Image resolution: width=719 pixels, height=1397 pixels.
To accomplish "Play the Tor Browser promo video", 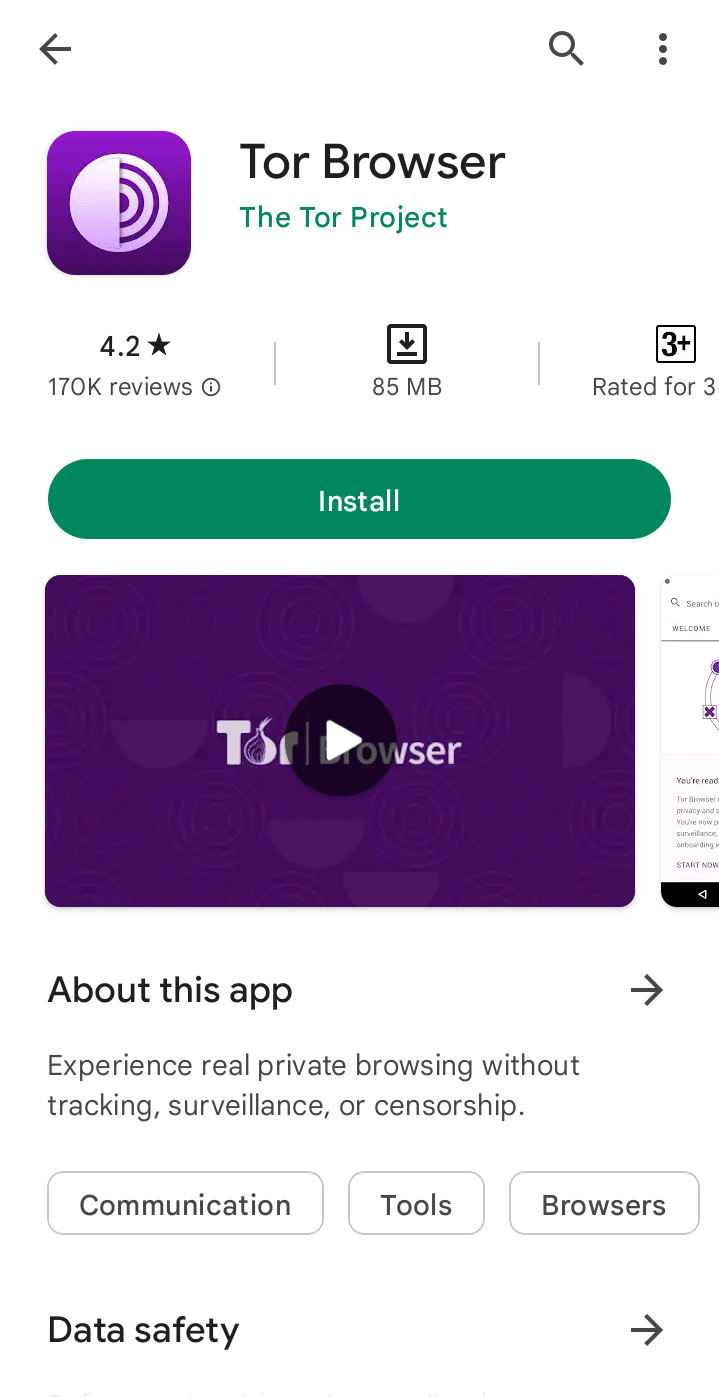I will pyautogui.click(x=341, y=740).
